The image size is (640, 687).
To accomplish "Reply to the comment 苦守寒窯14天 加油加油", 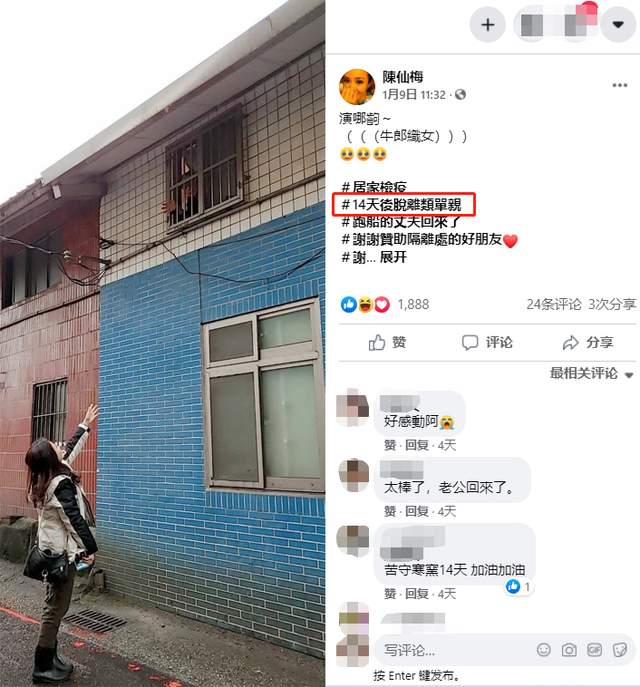I will [416, 594].
